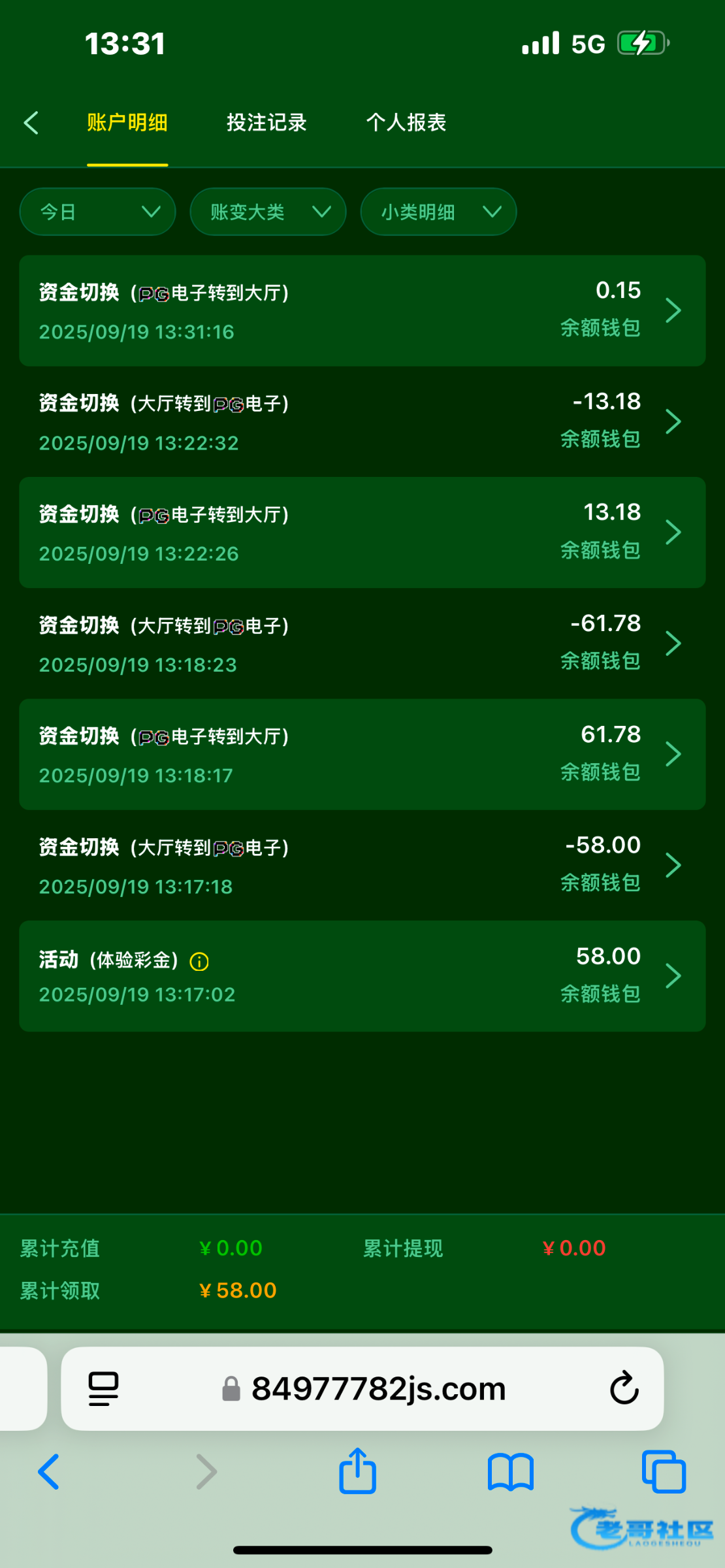View the -58.00 transfer record details
The image size is (725, 1568).
(362, 866)
